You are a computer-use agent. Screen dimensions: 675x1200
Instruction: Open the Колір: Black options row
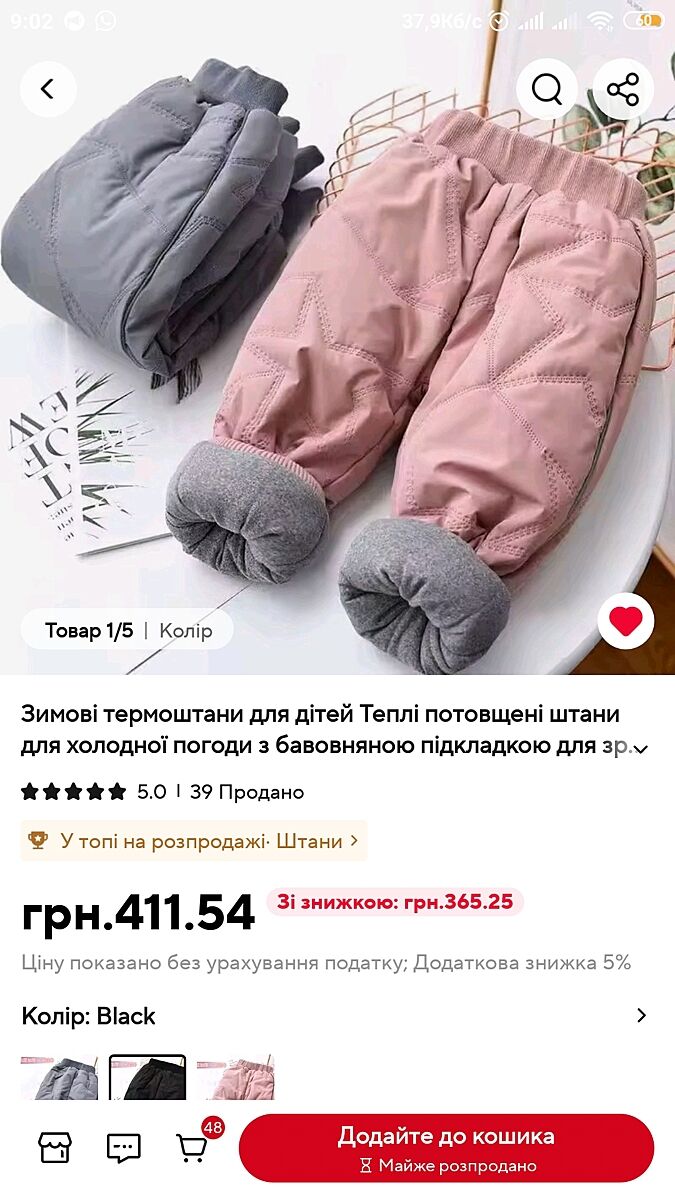pyautogui.click(x=337, y=1016)
